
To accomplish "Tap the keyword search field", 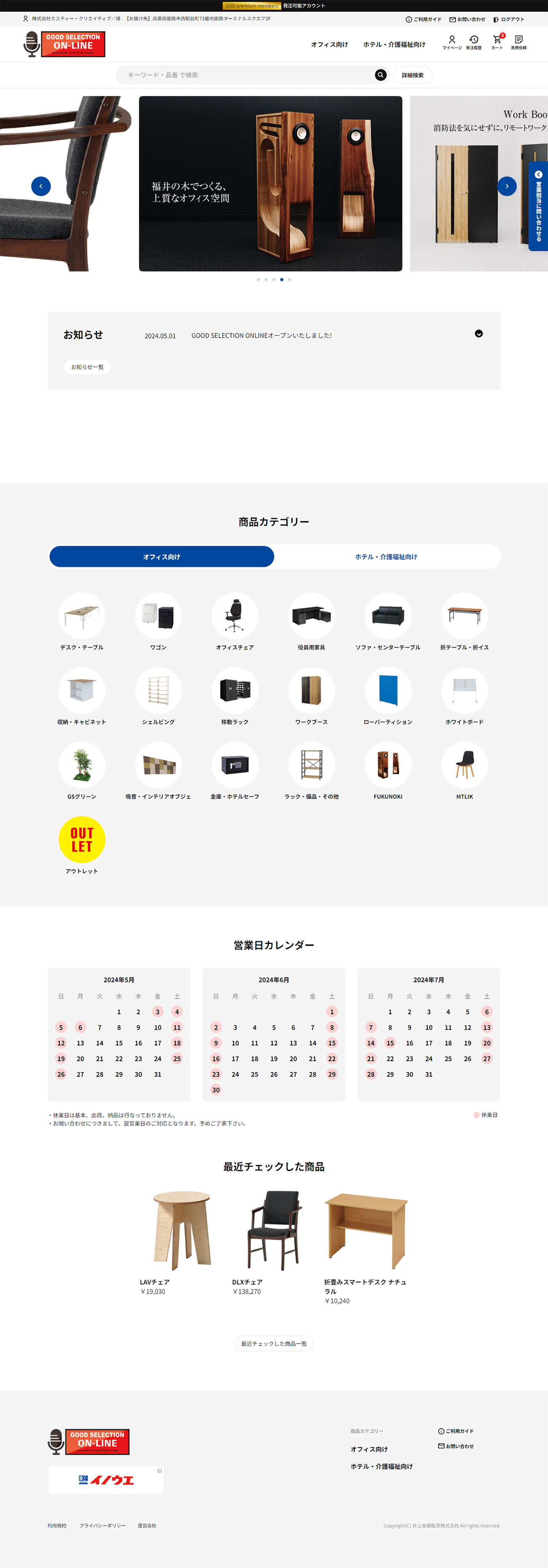I will [x=244, y=75].
